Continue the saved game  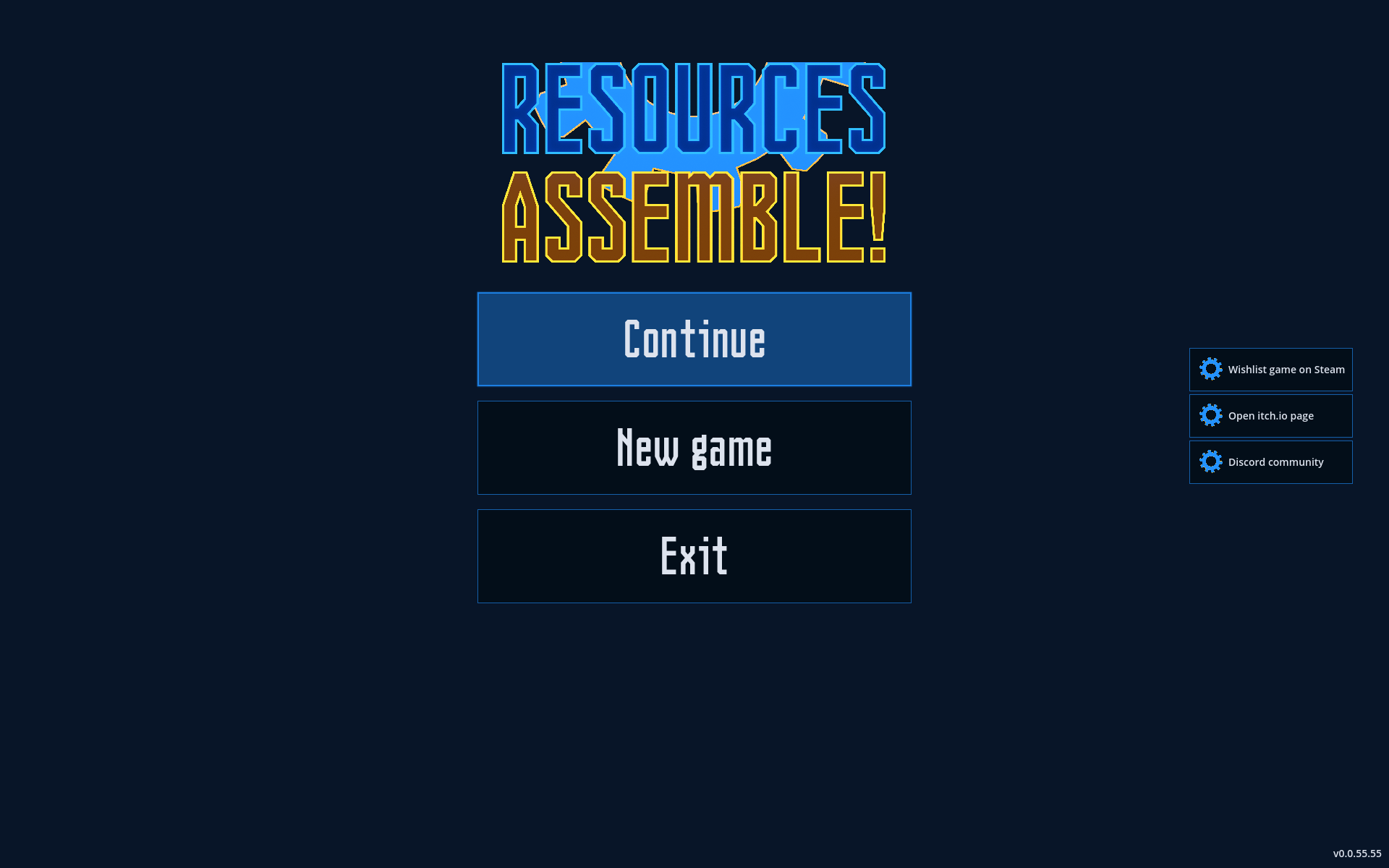[x=694, y=339]
